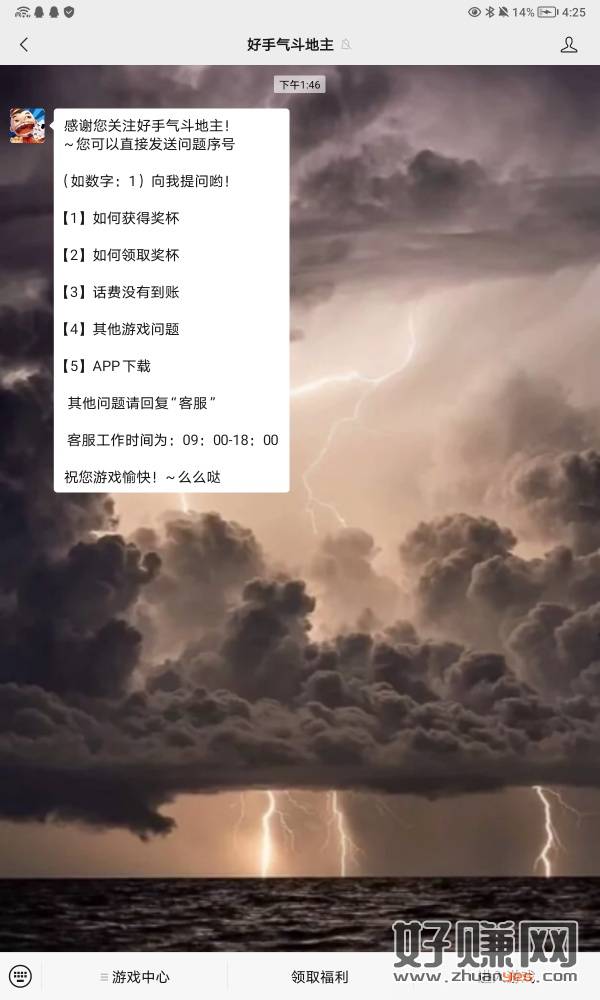The height and width of the screenshot is (1000, 600).
Task: Open the 游戏中心 menu
Action: click(x=135, y=977)
